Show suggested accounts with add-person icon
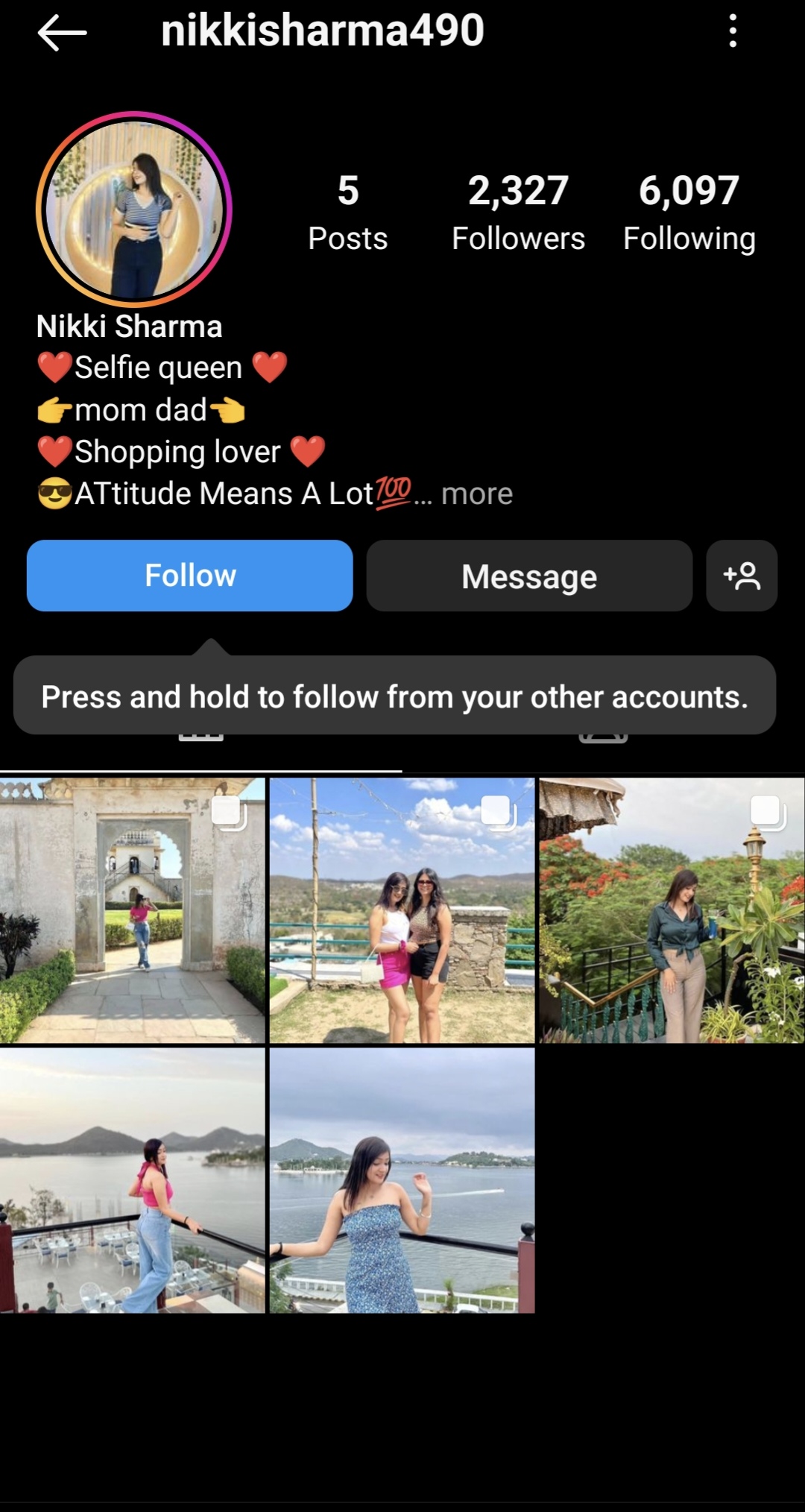The image size is (805, 1512). point(742,576)
